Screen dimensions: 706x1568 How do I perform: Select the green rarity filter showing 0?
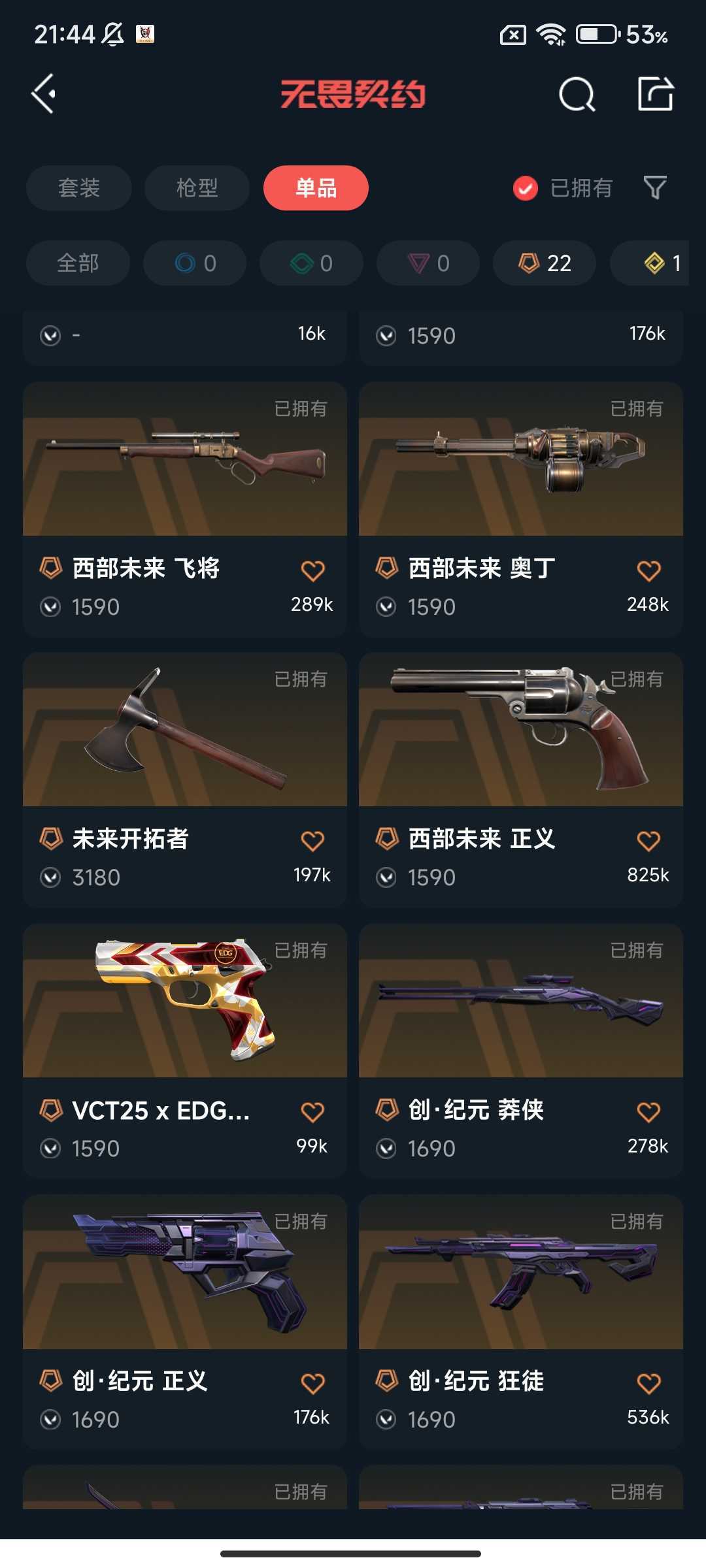(311, 263)
